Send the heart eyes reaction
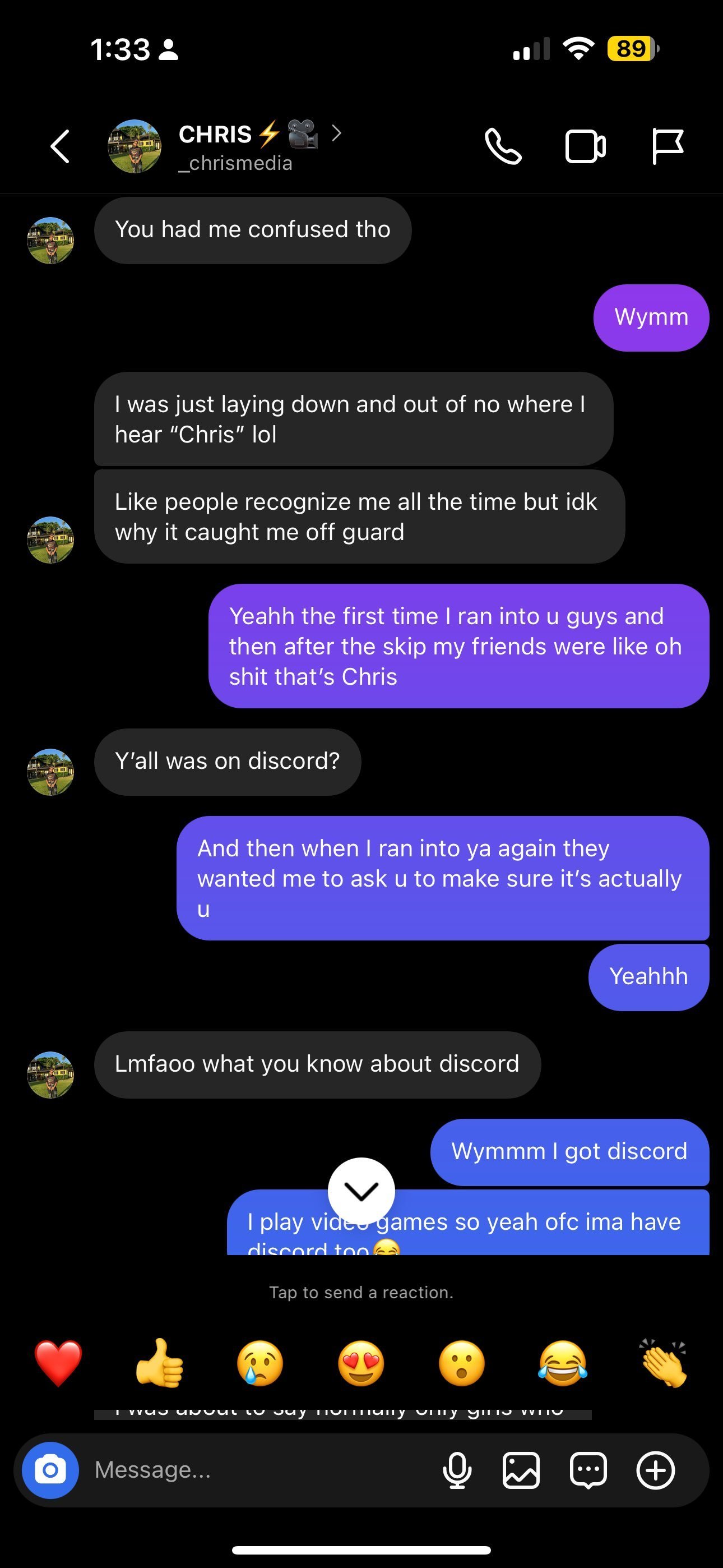723x1568 pixels. (361, 1363)
